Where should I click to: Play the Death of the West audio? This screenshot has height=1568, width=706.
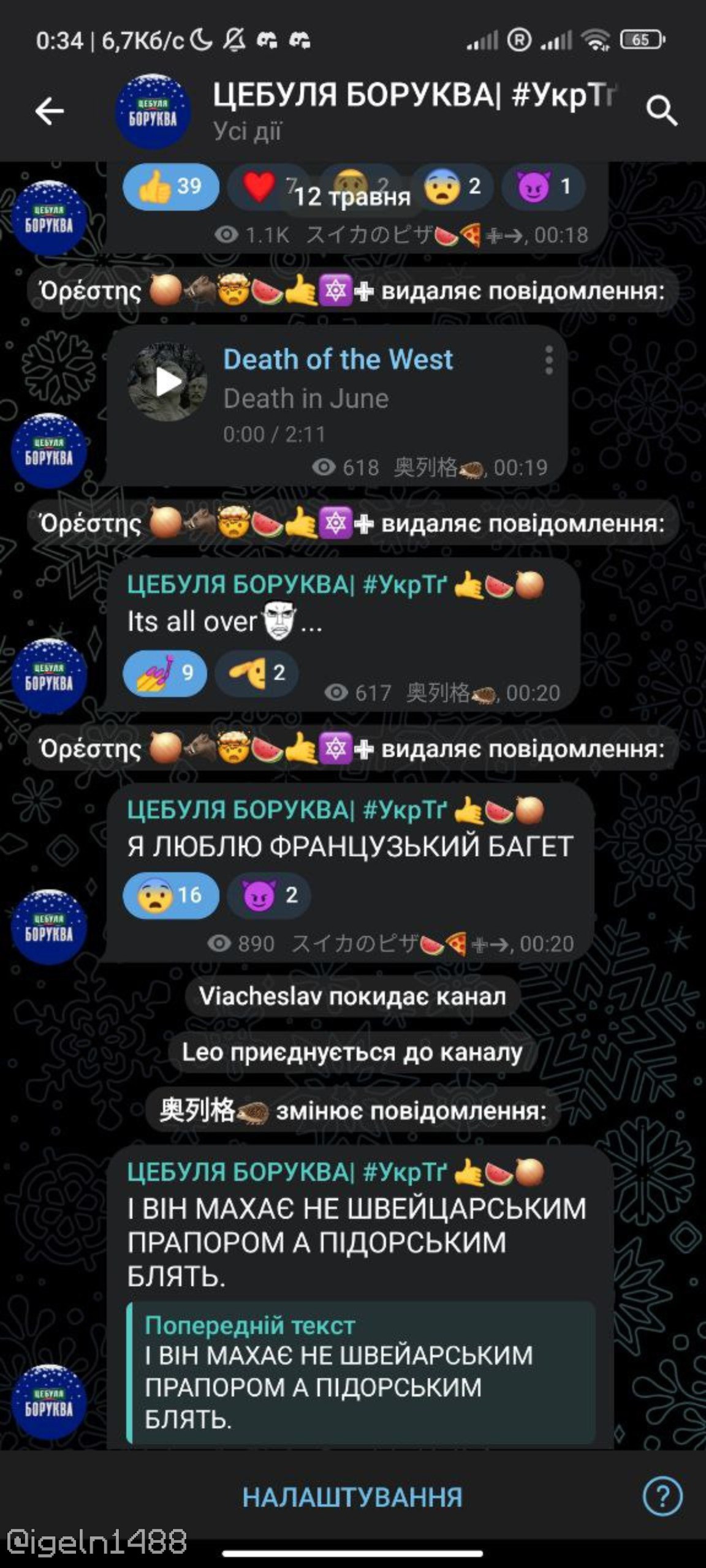[167, 382]
